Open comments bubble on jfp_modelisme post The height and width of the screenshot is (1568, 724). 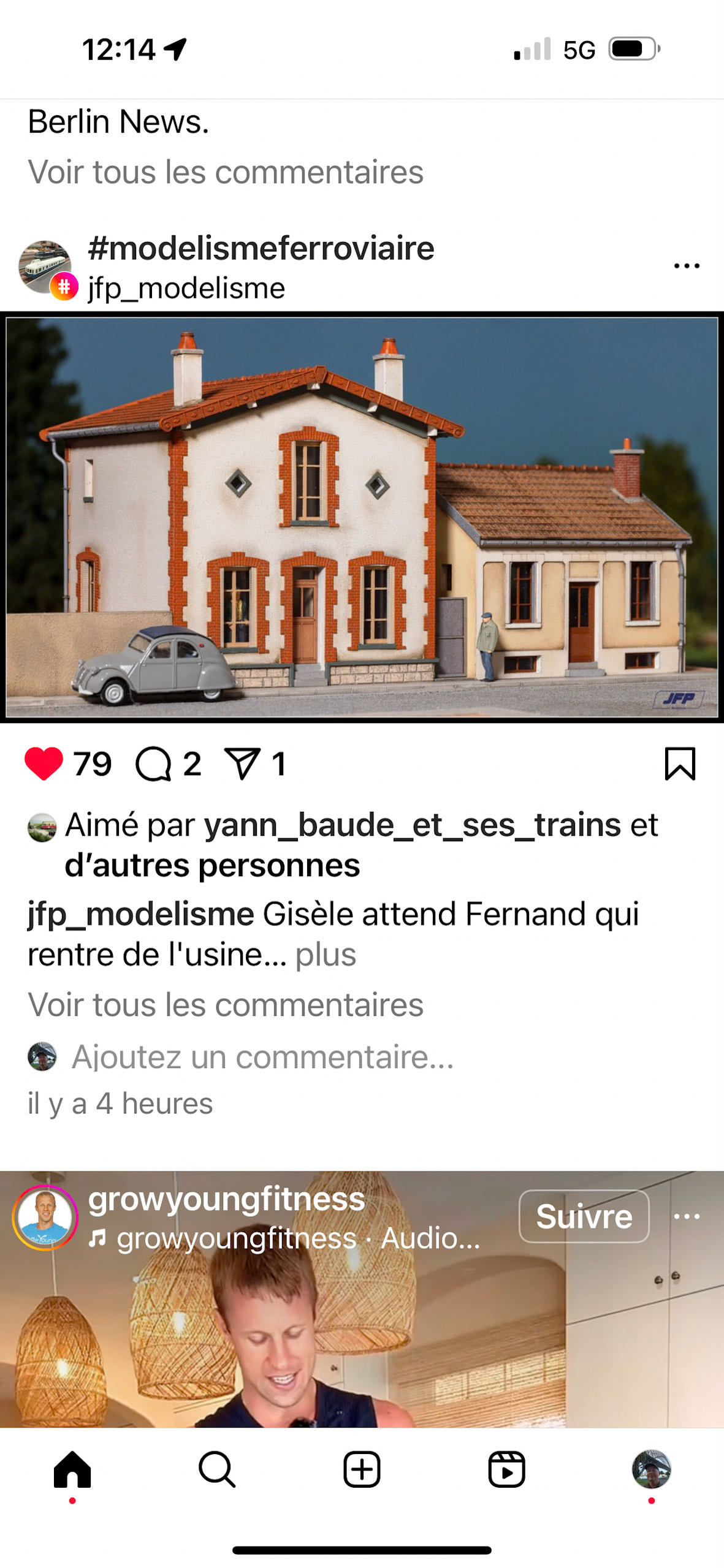[x=153, y=764]
